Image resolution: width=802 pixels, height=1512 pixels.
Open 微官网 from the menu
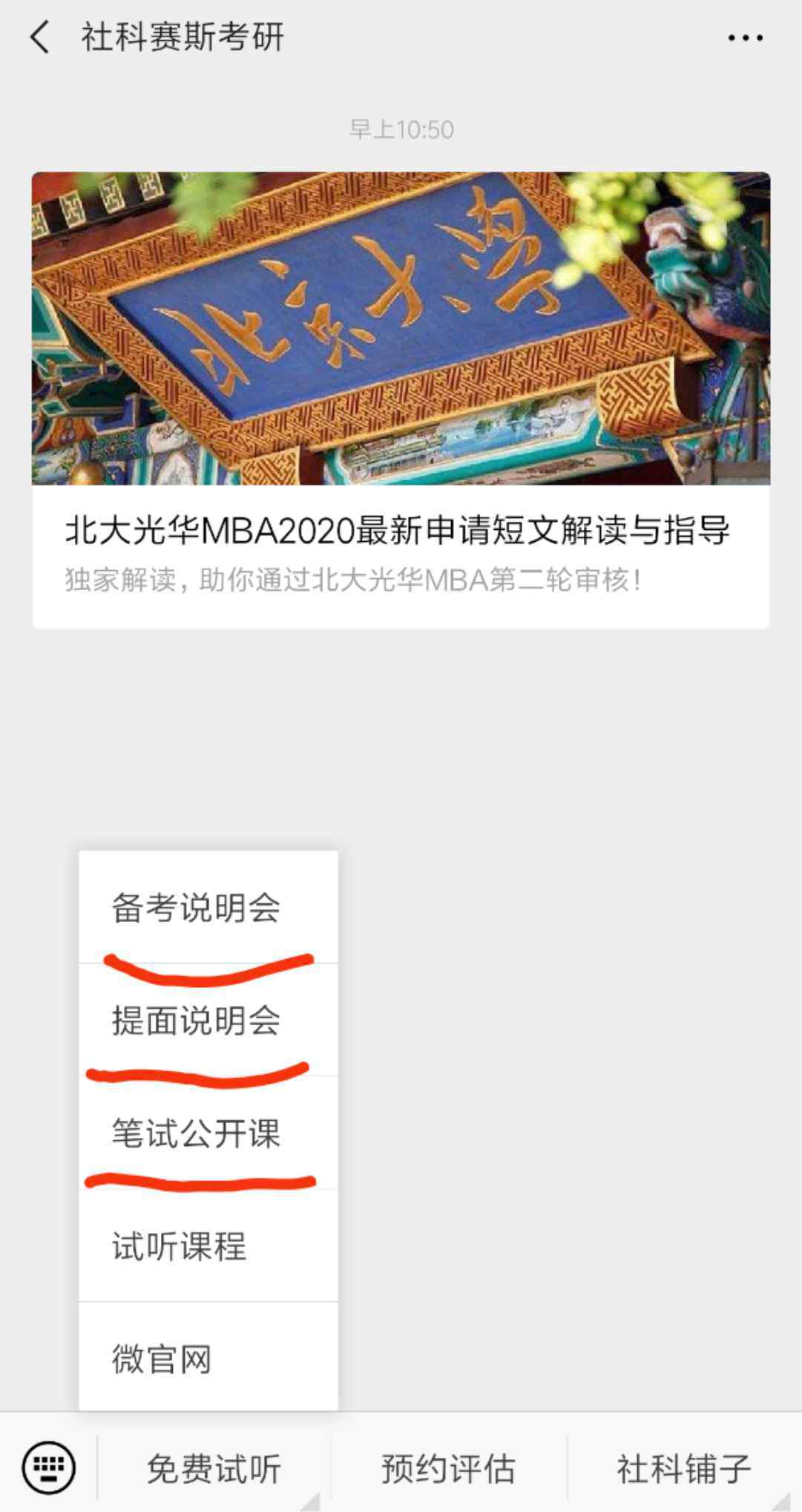coord(162,1359)
